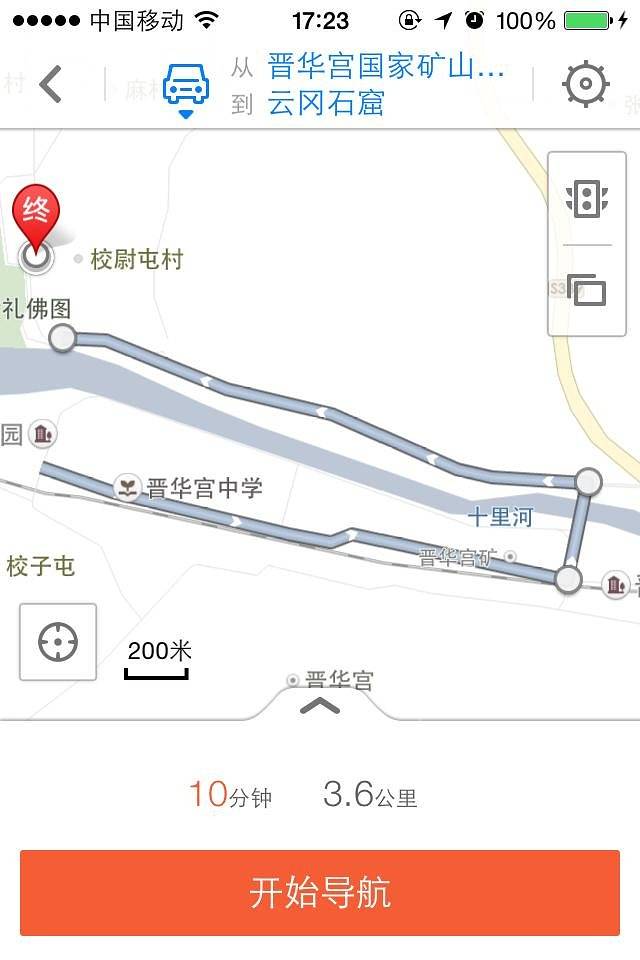Start navigation with 开始导航
640x960 pixels.
point(320,892)
